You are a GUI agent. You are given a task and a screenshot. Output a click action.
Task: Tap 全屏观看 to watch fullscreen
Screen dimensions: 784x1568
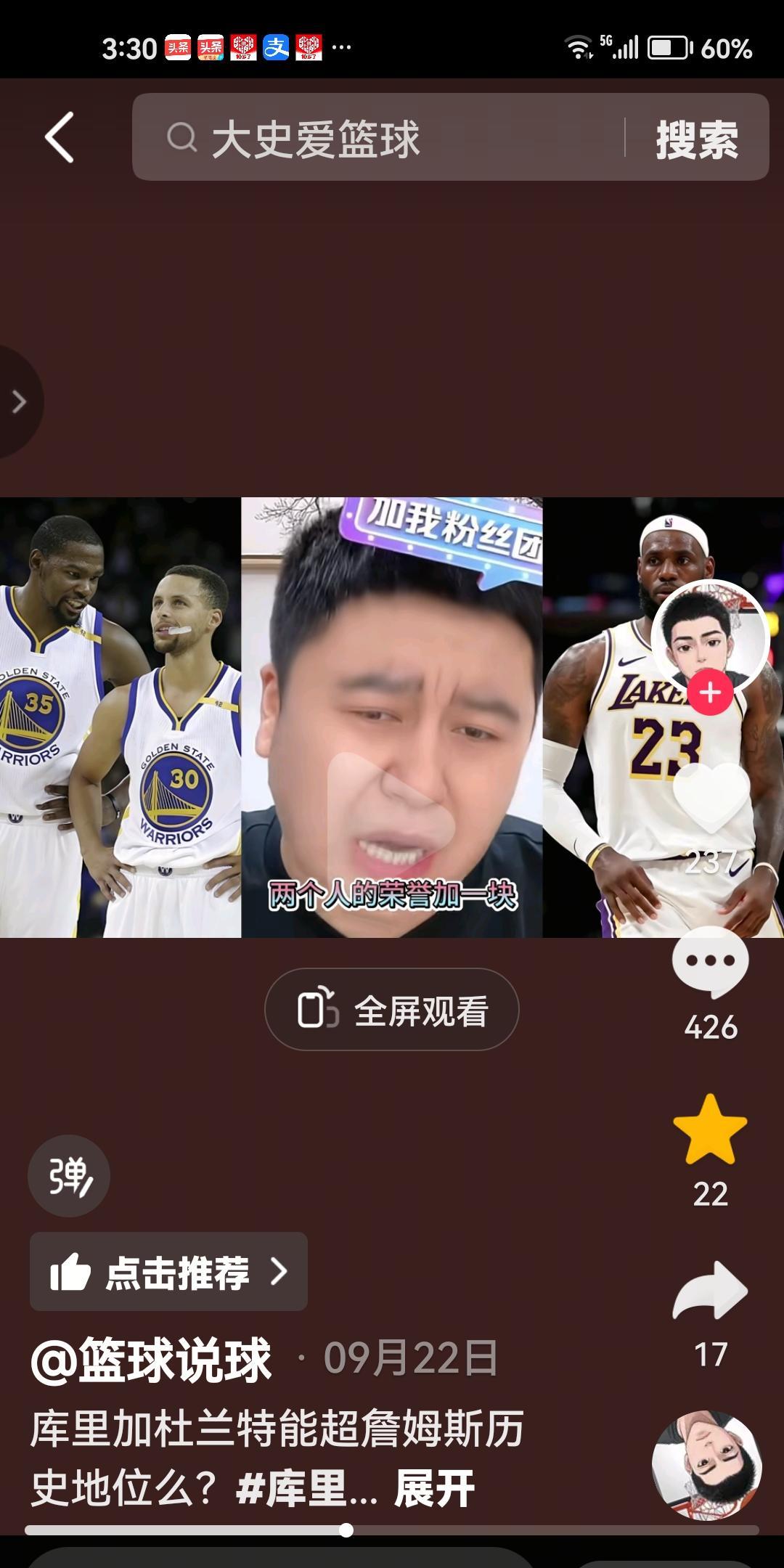coord(391,1010)
